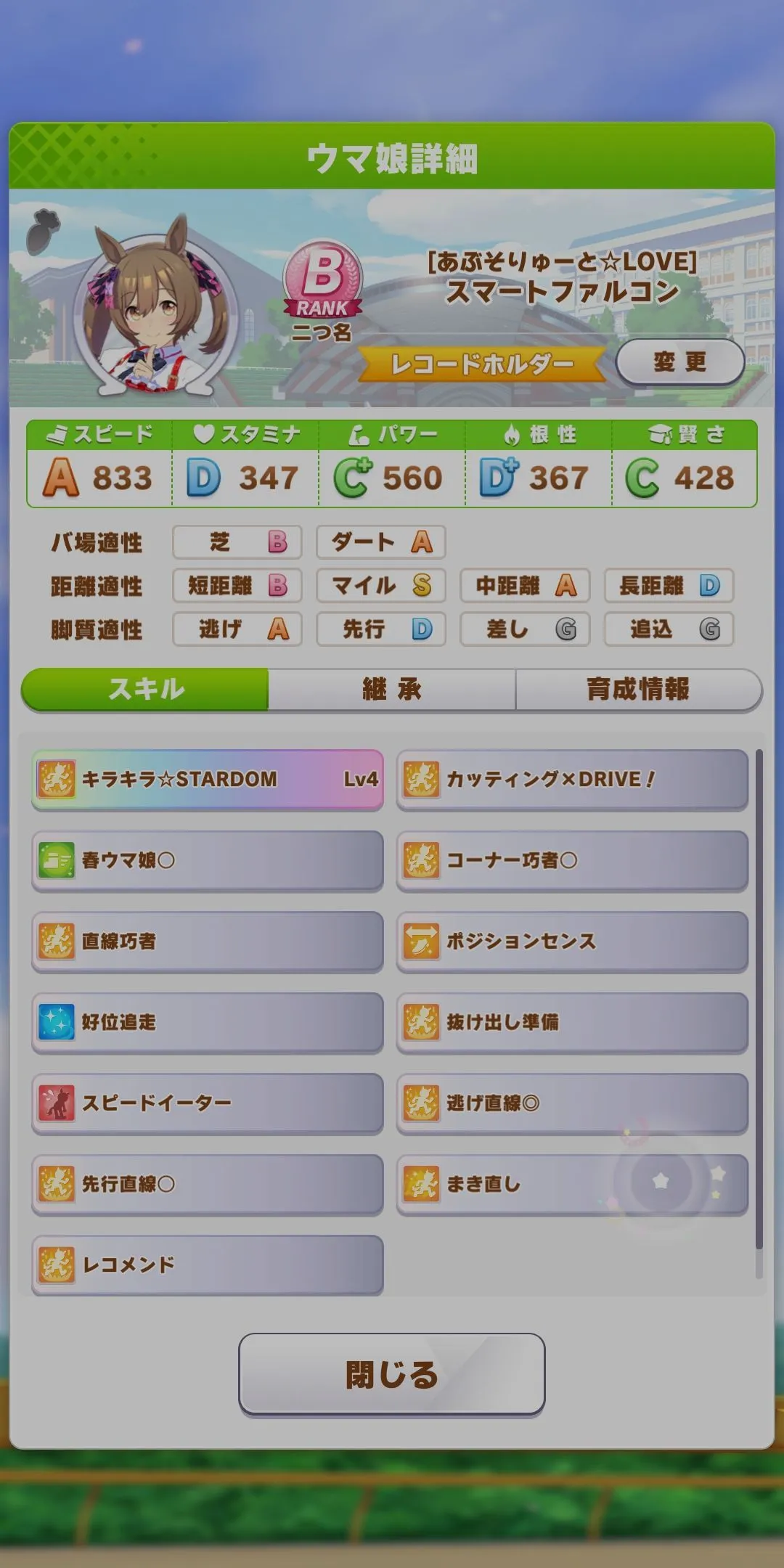
Task: Show details for 好位追走
Action: [208, 1022]
